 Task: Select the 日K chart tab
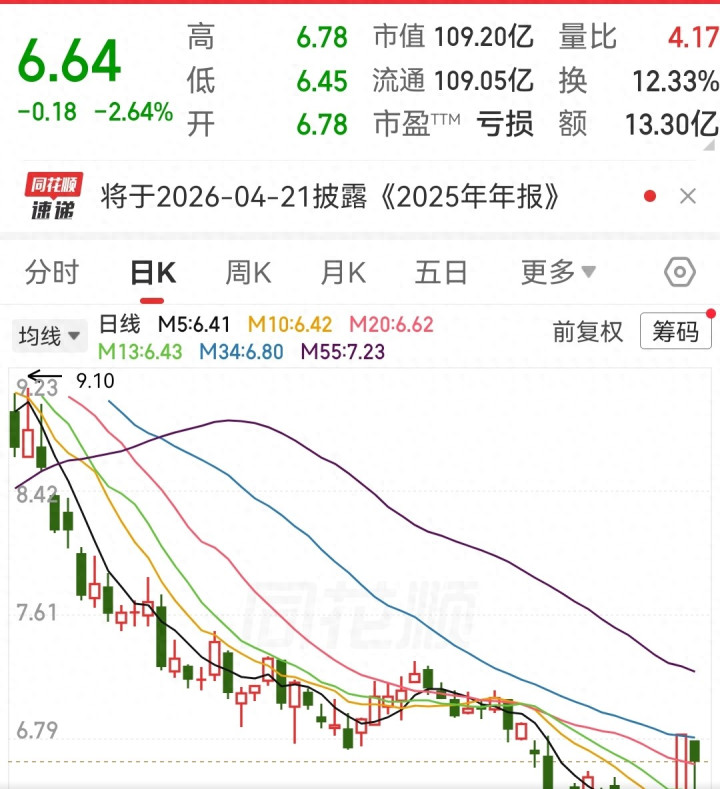pos(153,272)
